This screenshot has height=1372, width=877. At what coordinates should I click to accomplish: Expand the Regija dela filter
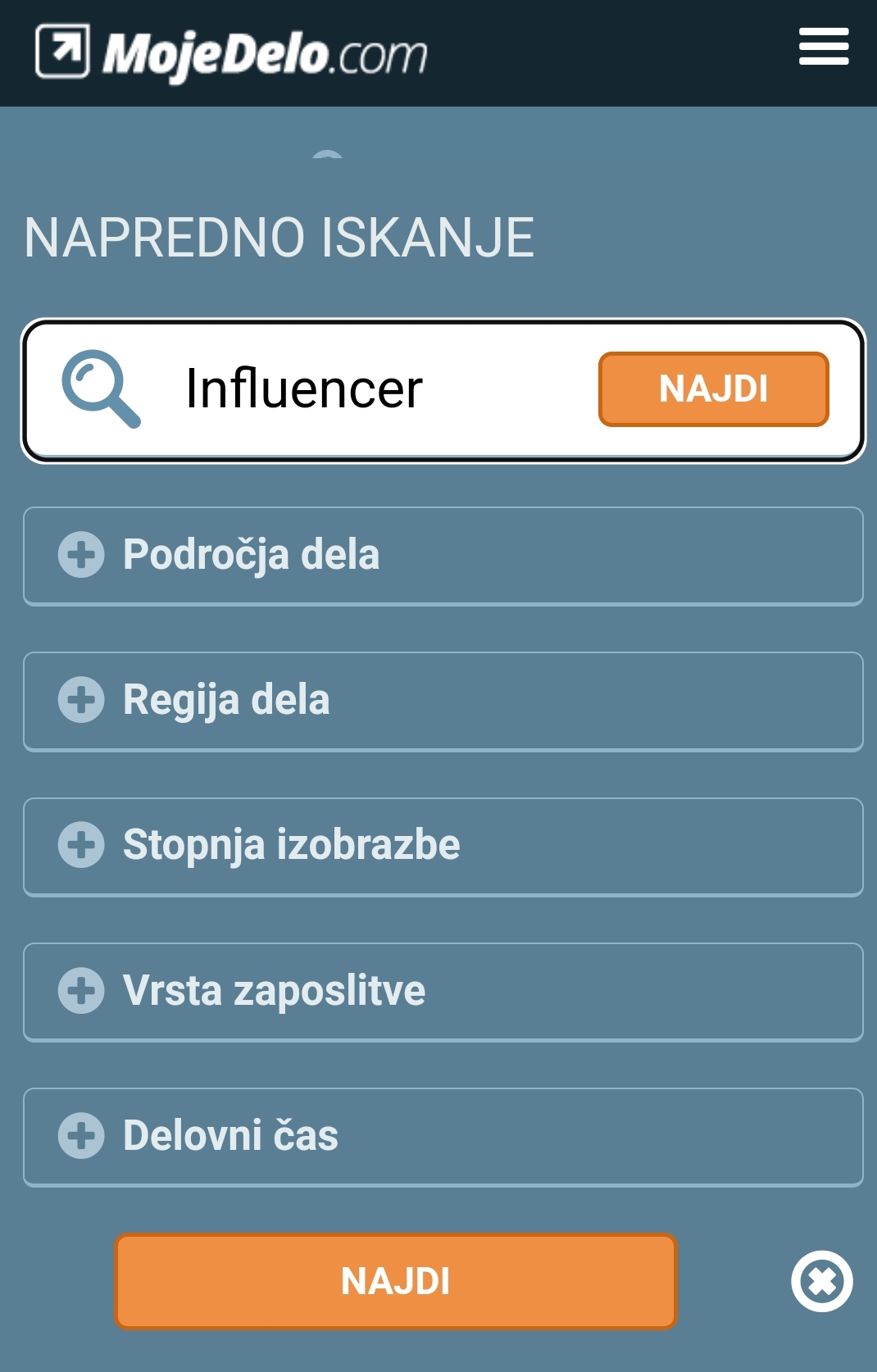coord(443,701)
